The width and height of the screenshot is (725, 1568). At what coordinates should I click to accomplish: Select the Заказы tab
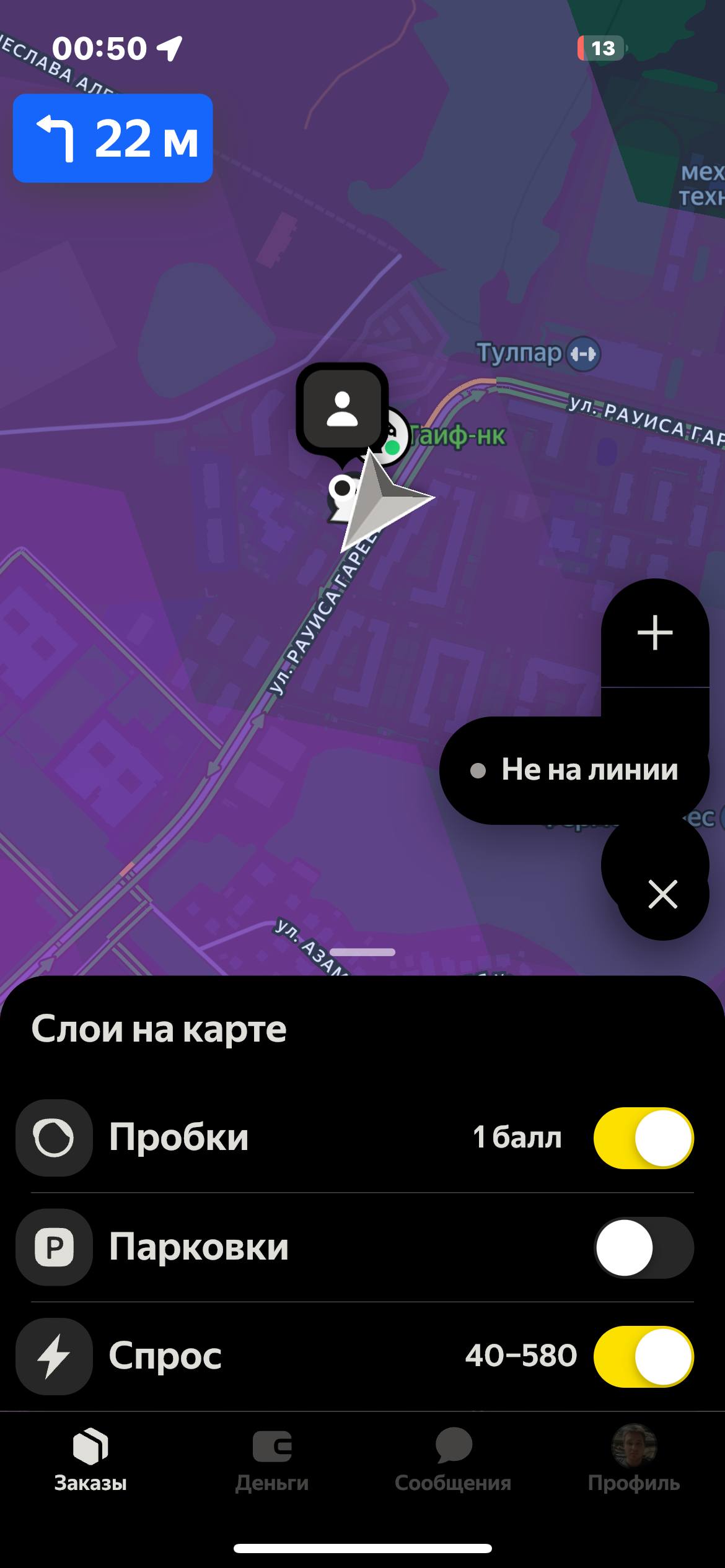point(90,1460)
